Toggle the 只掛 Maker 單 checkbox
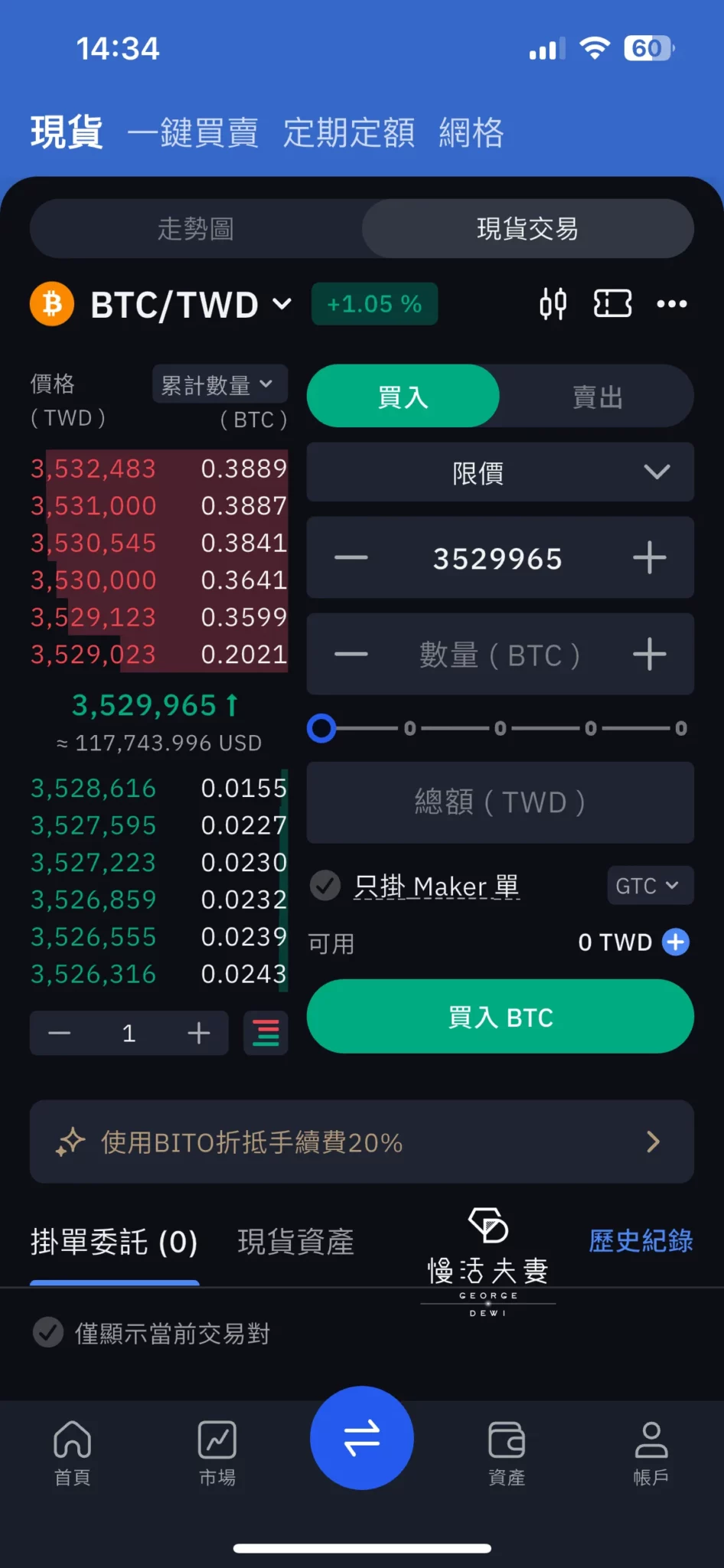The height and width of the screenshot is (1568, 724). pos(324,885)
